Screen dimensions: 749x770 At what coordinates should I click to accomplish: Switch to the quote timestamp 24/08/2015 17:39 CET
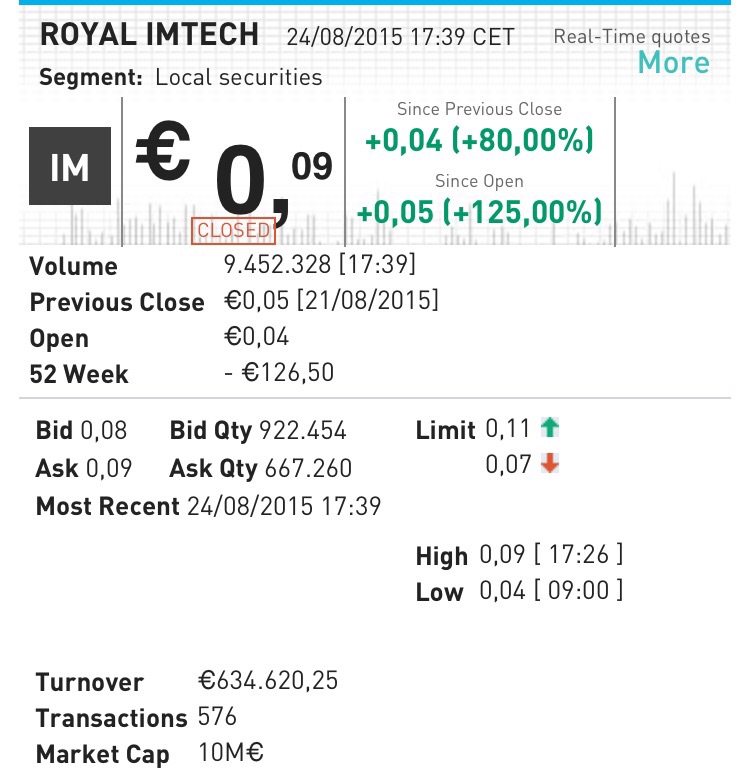point(401,36)
